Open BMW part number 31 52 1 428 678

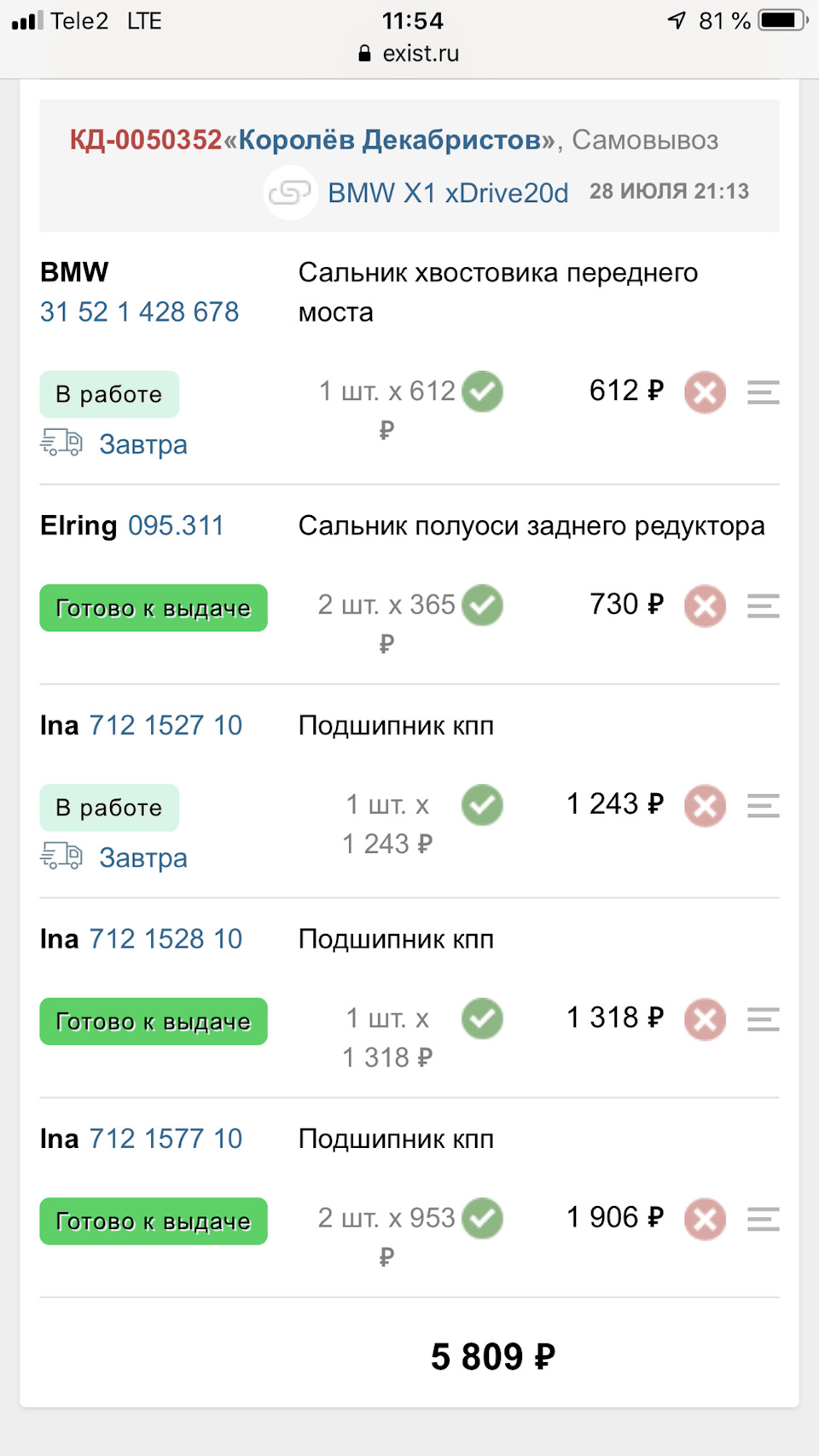click(139, 312)
